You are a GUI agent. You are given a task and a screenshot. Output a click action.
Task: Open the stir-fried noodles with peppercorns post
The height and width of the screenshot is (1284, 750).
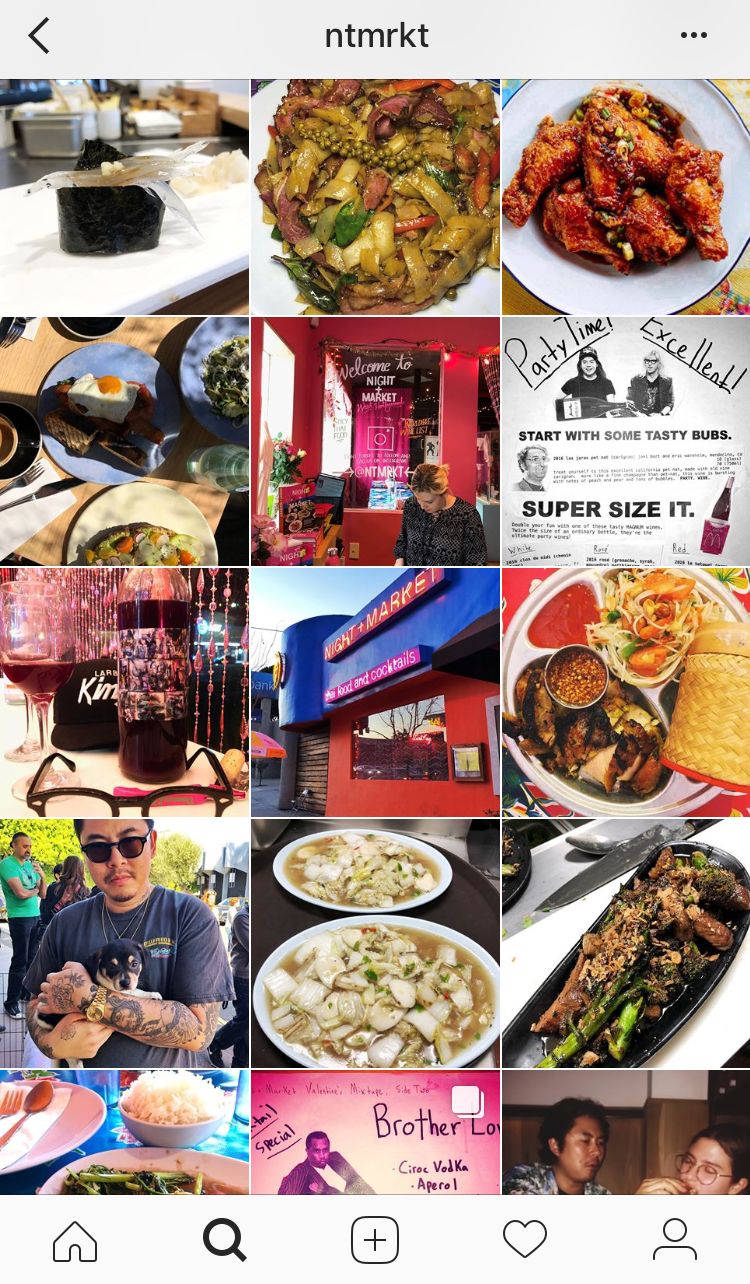click(x=375, y=197)
